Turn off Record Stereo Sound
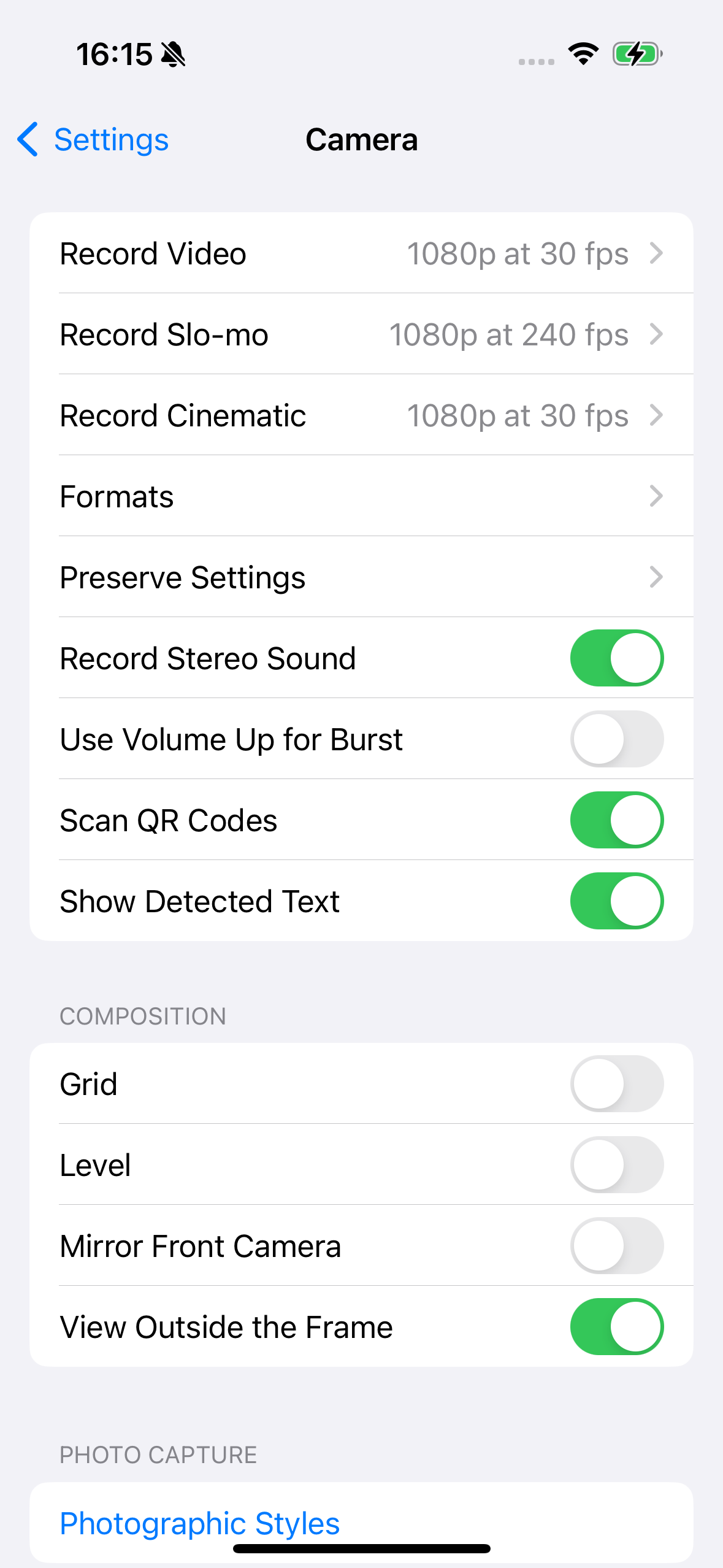This screenshot has width=723, height=1568. pyautogui.click(x=616, y=658)
